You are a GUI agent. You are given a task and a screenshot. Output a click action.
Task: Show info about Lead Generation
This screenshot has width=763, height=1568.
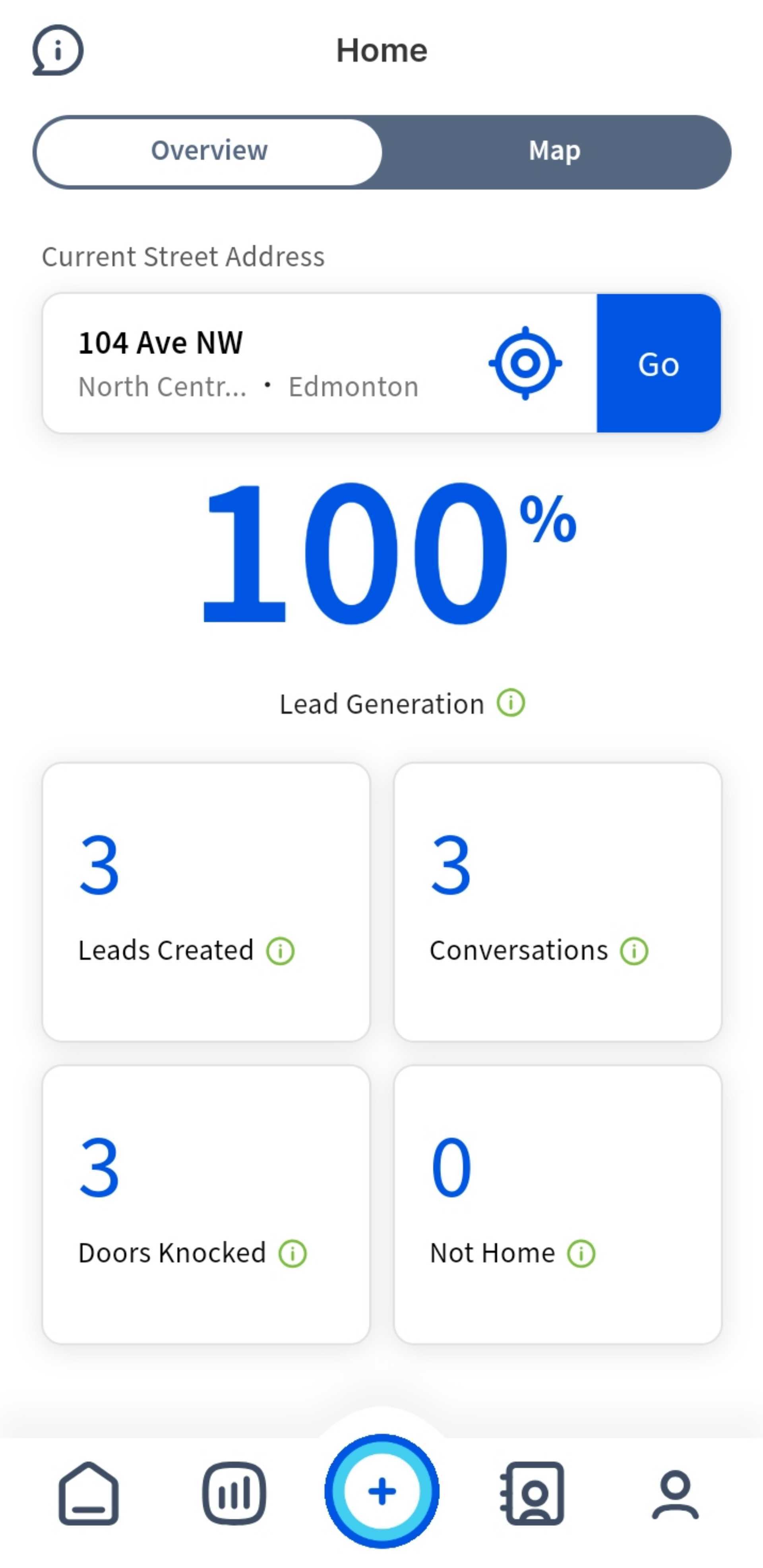point(511,703)
